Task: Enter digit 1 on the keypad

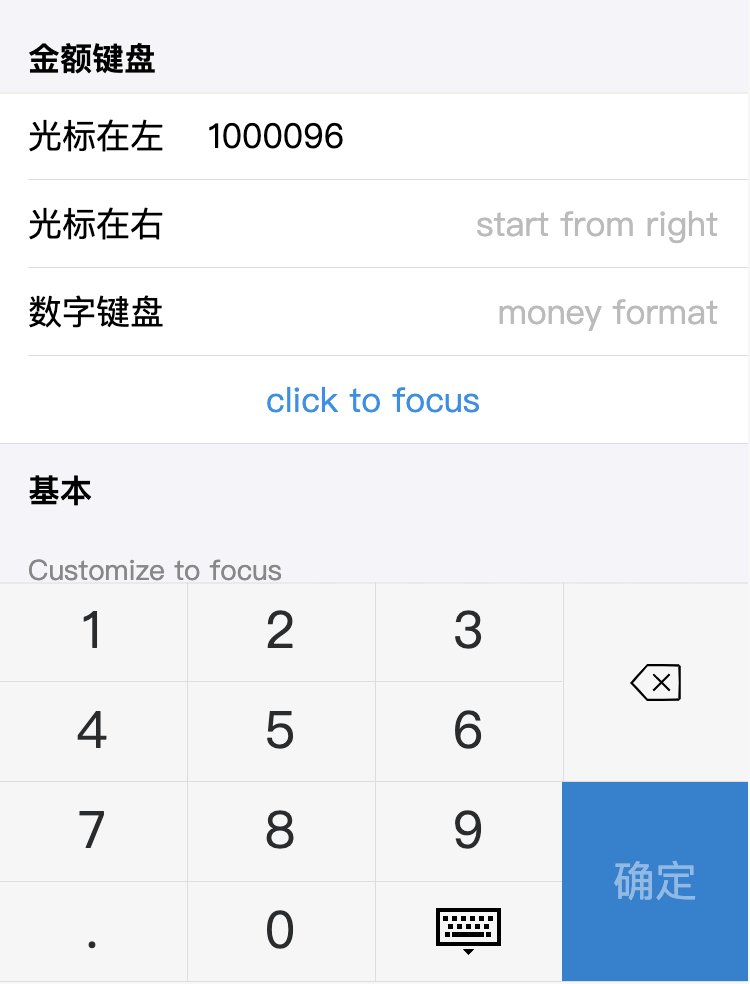Action: click(x=93, y=632)
